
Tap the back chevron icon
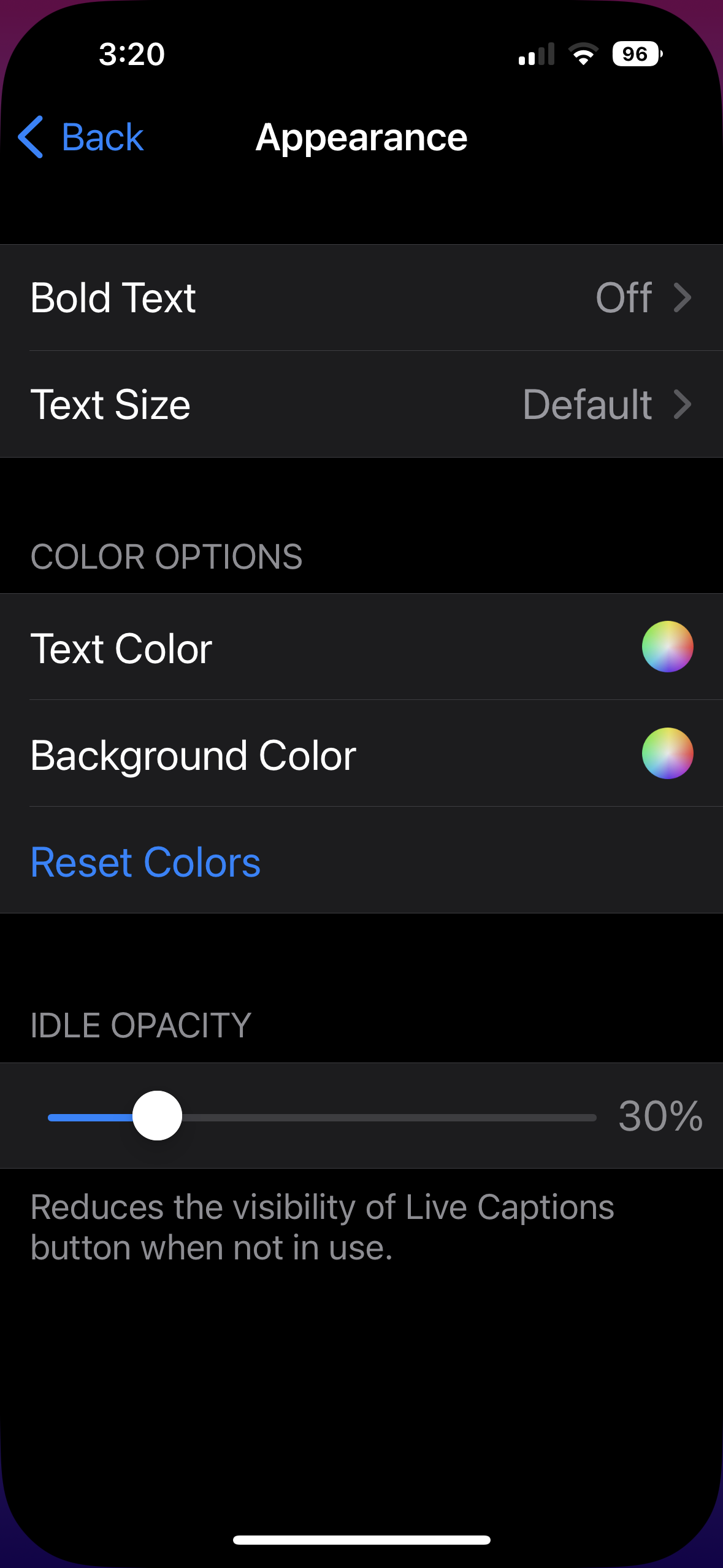[x=30, y=137]
